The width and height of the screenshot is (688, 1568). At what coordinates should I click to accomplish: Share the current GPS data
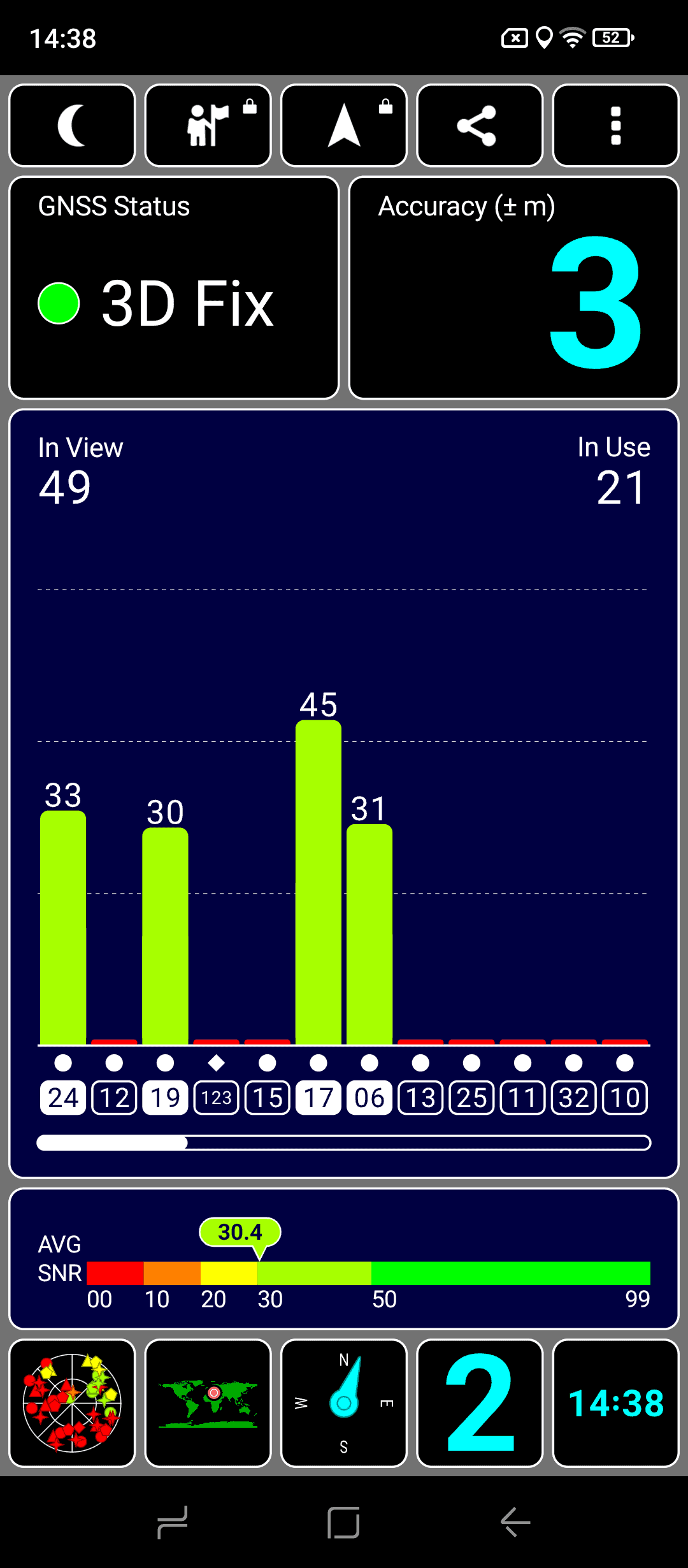click(x=480, y=126)
